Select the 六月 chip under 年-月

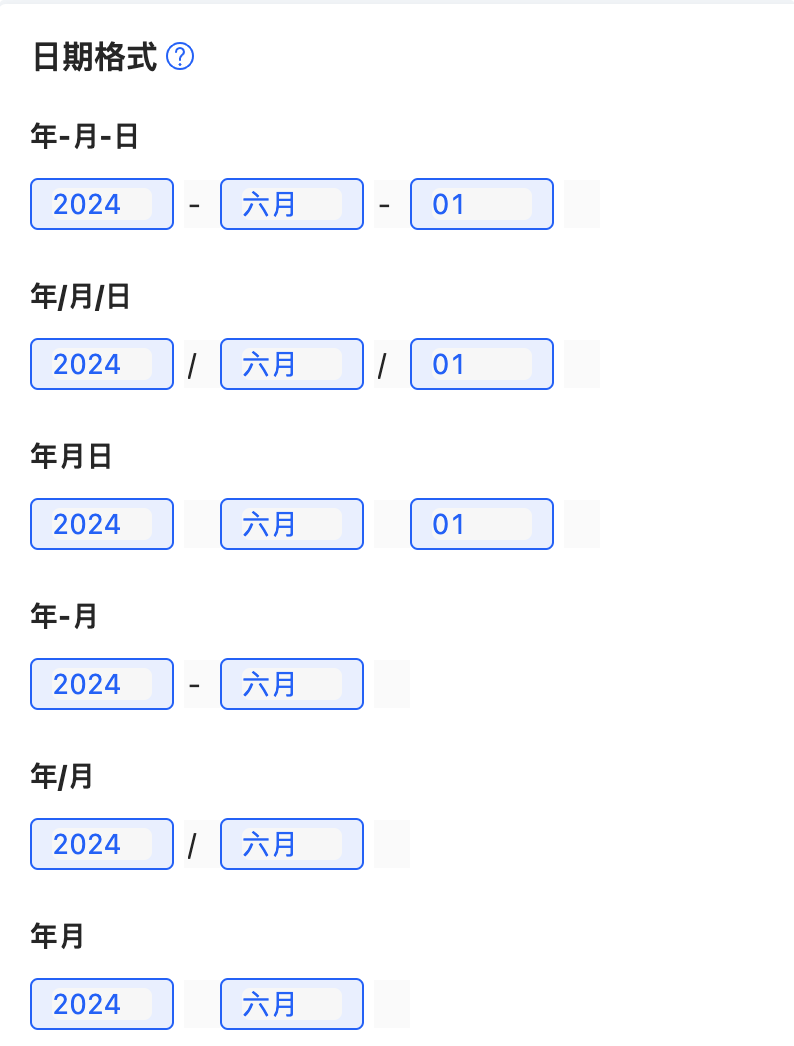292,684
